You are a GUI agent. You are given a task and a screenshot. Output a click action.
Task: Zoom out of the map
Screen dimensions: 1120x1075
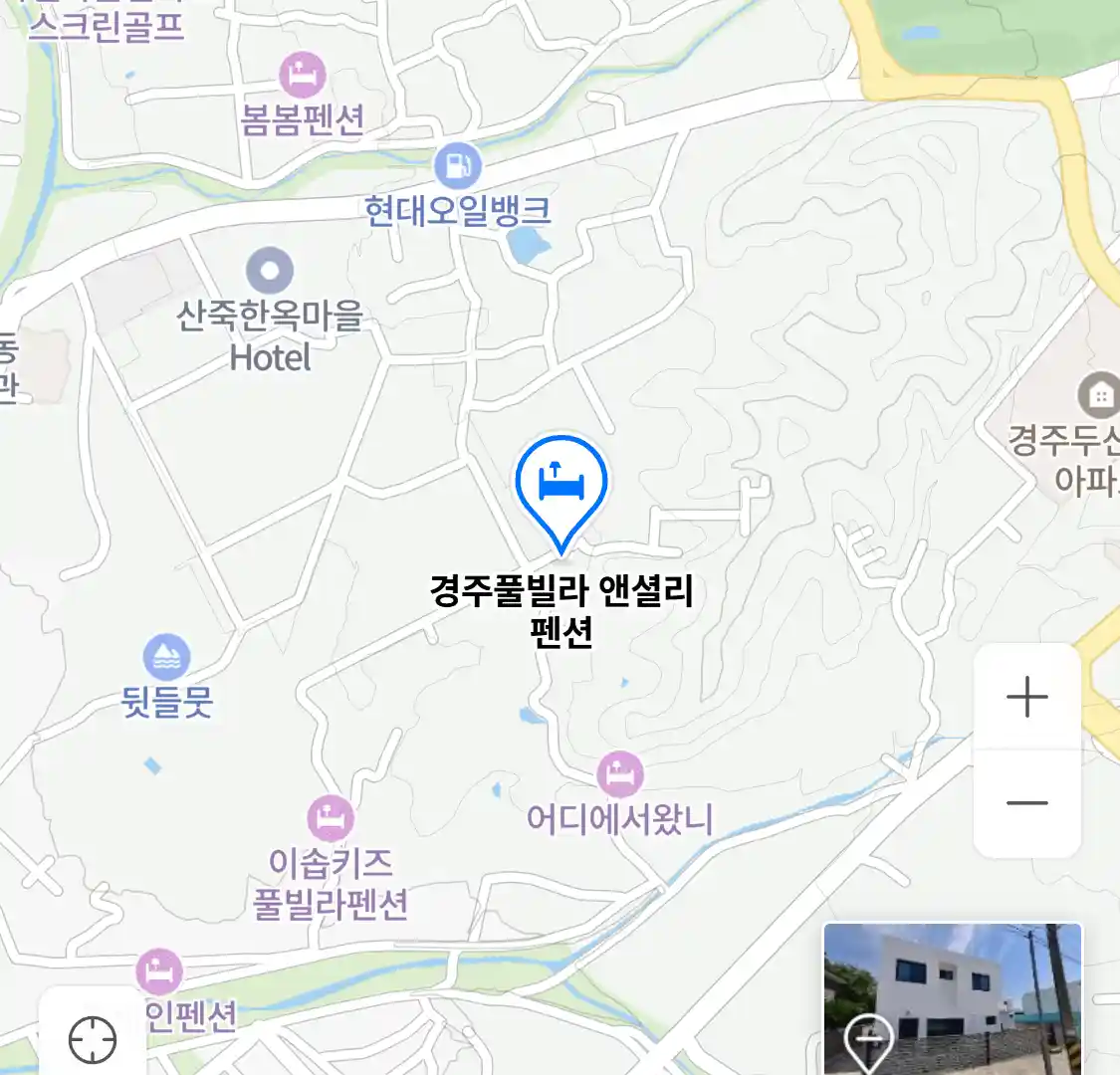pos(1026,803)
